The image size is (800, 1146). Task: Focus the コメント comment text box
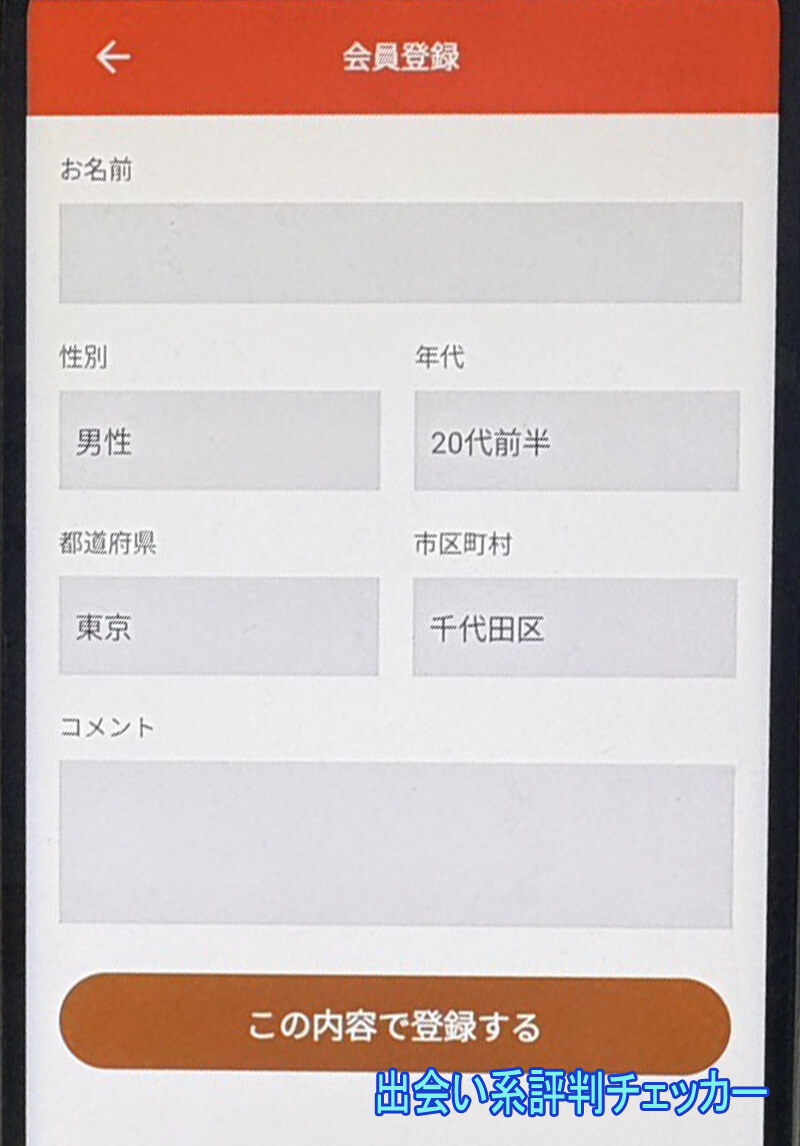(x=397, y=845)
